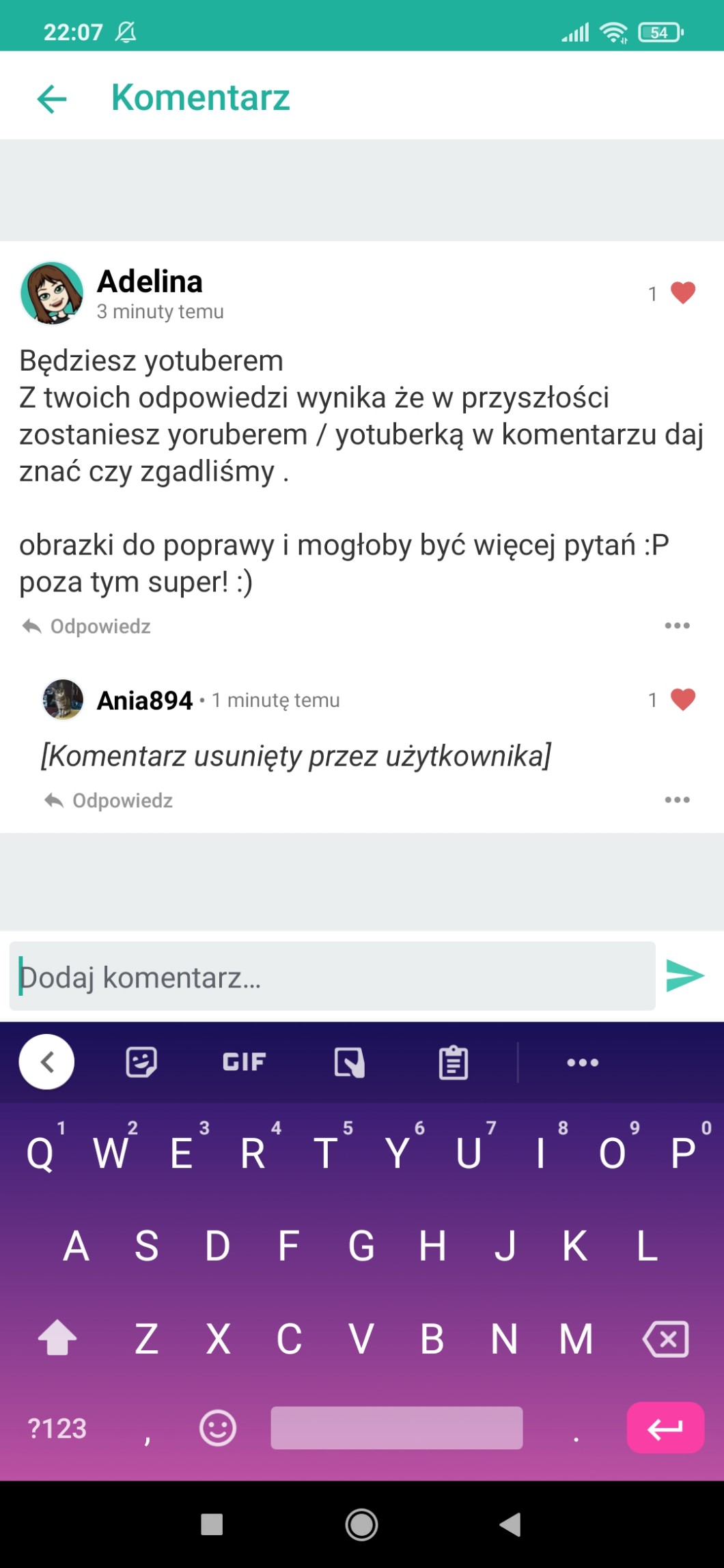The image size is (724, 1568).
Task: Open the GIF picker on the keyboard
Action: point(244,1062)
